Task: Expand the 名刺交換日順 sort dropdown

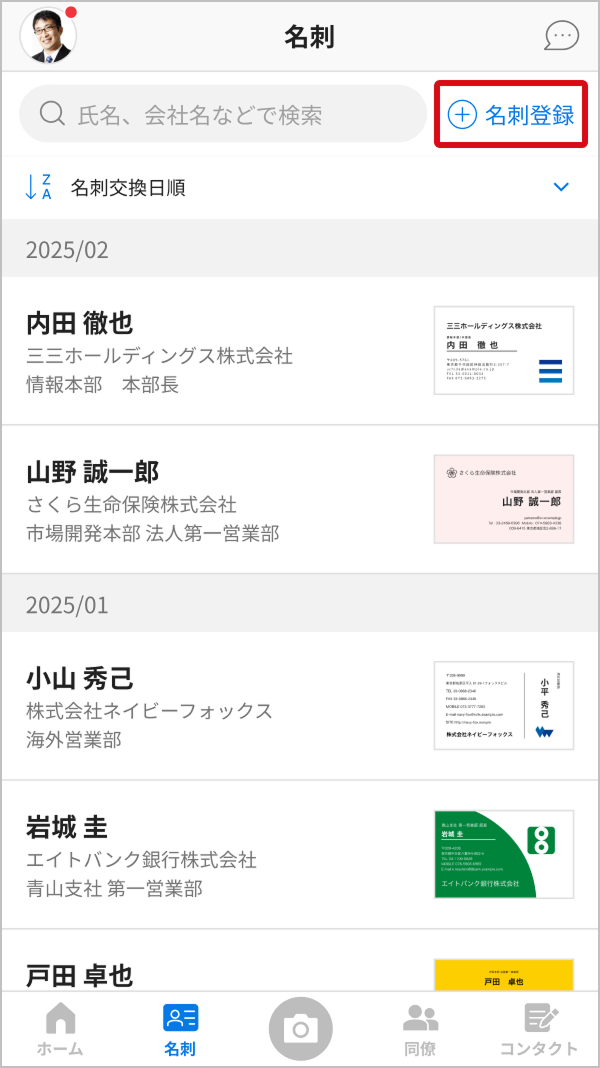Action: click(561, 187)
